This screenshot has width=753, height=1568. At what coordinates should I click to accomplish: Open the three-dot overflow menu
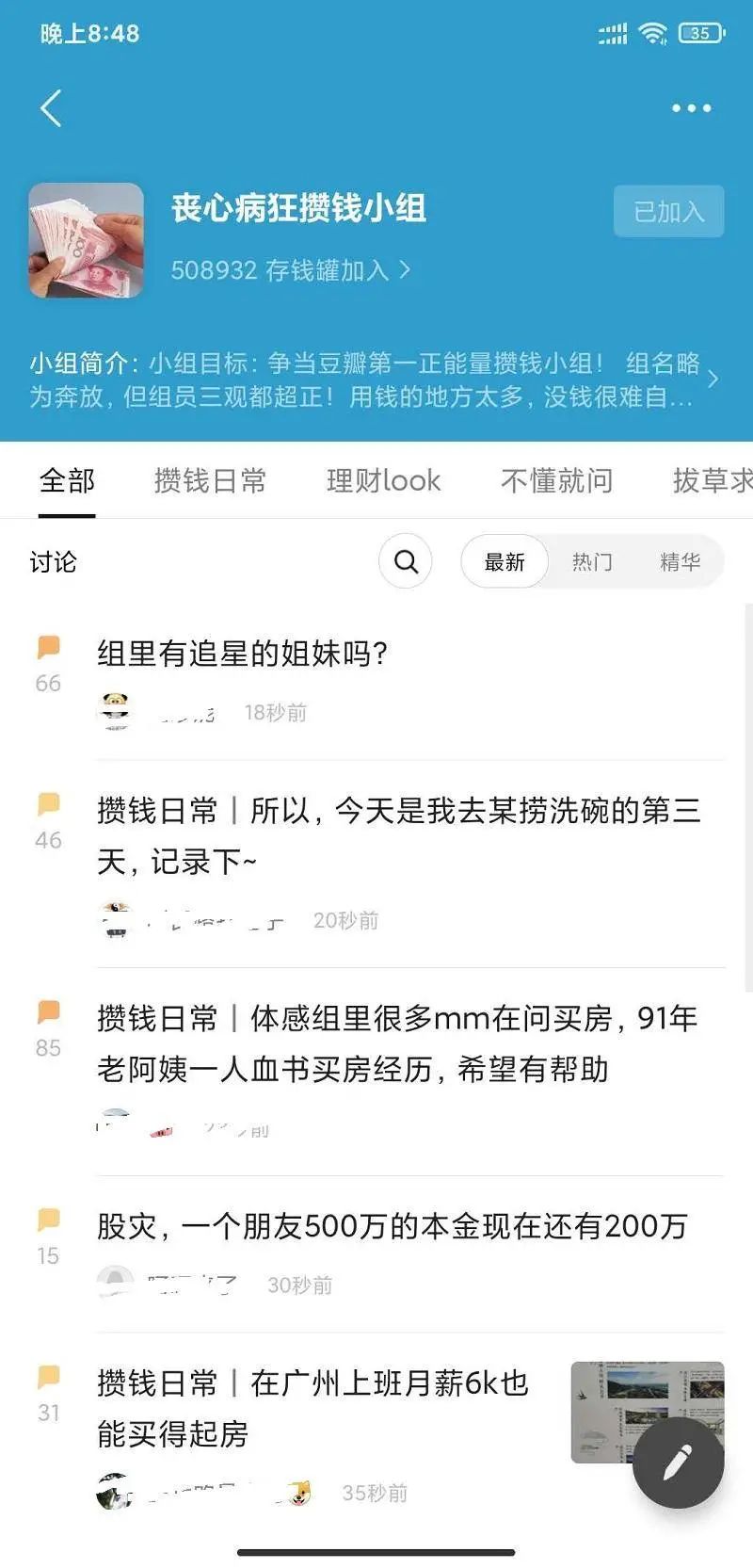pyautogui.click(x=691, y=108)
